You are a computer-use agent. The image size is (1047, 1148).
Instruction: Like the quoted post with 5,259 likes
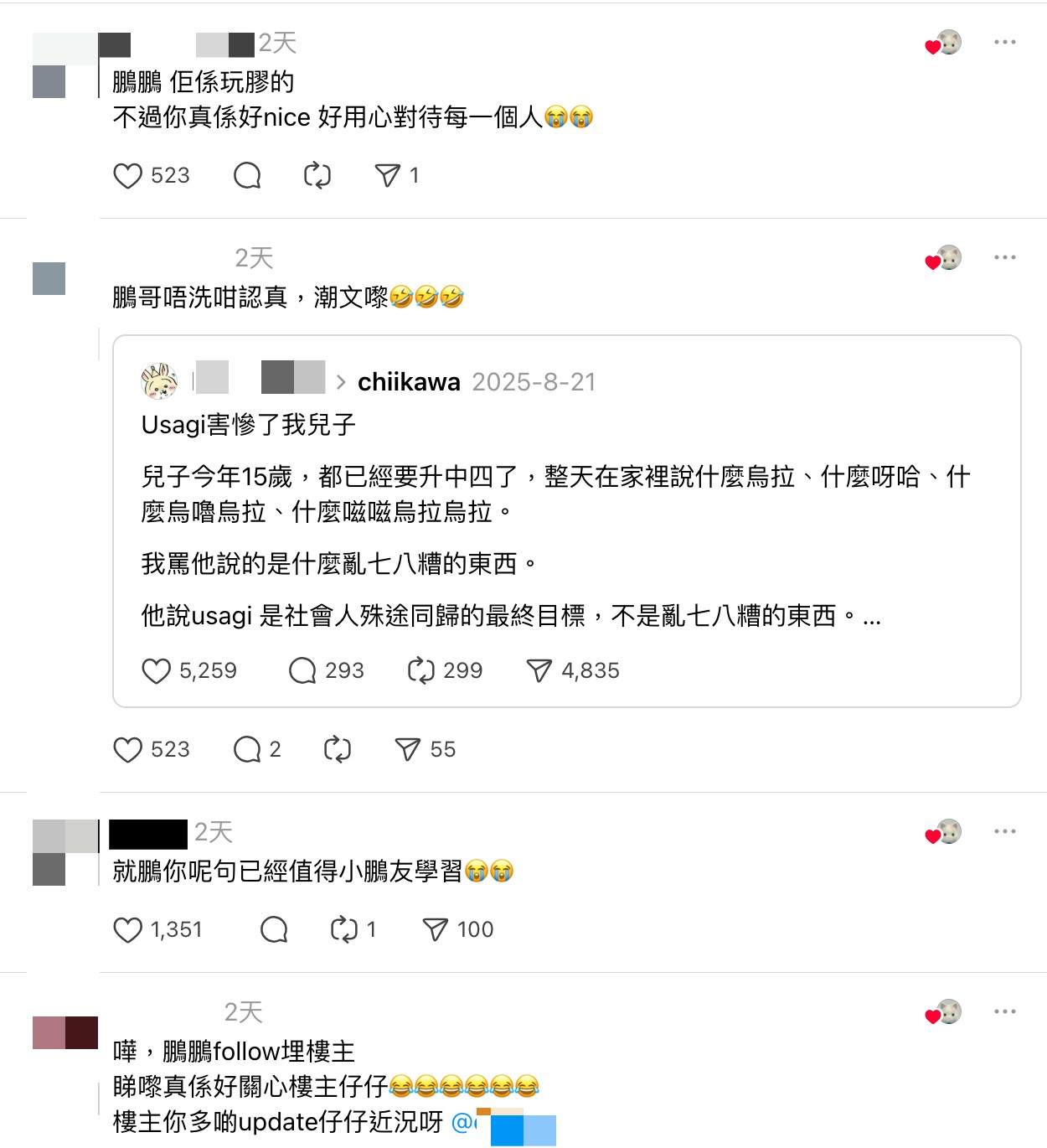click(x=157, y=671)
